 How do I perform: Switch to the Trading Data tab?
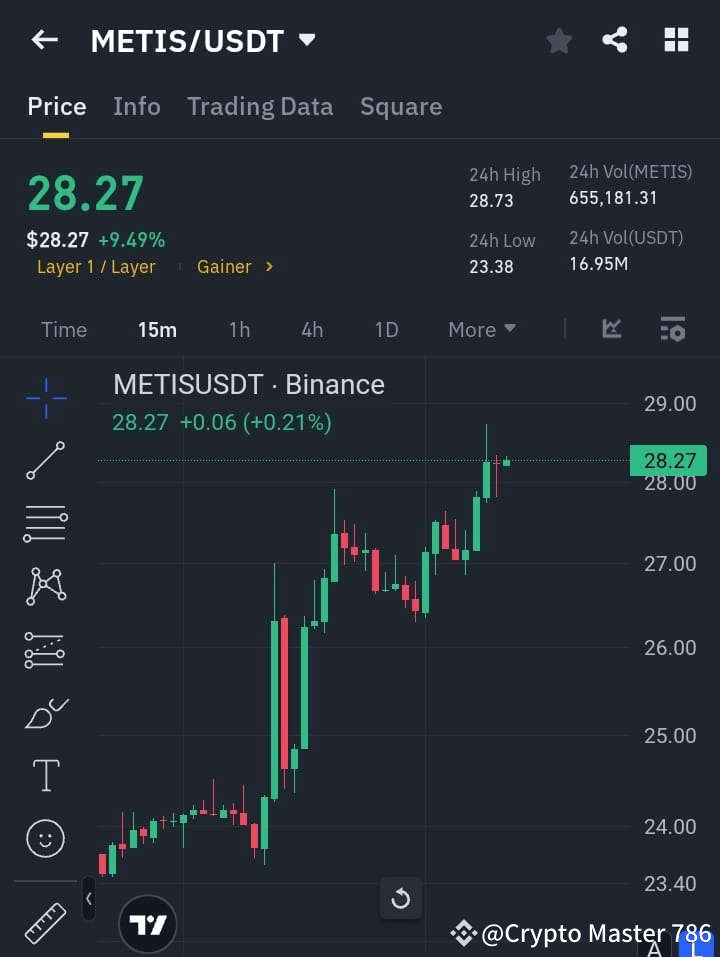coord(260,106)
